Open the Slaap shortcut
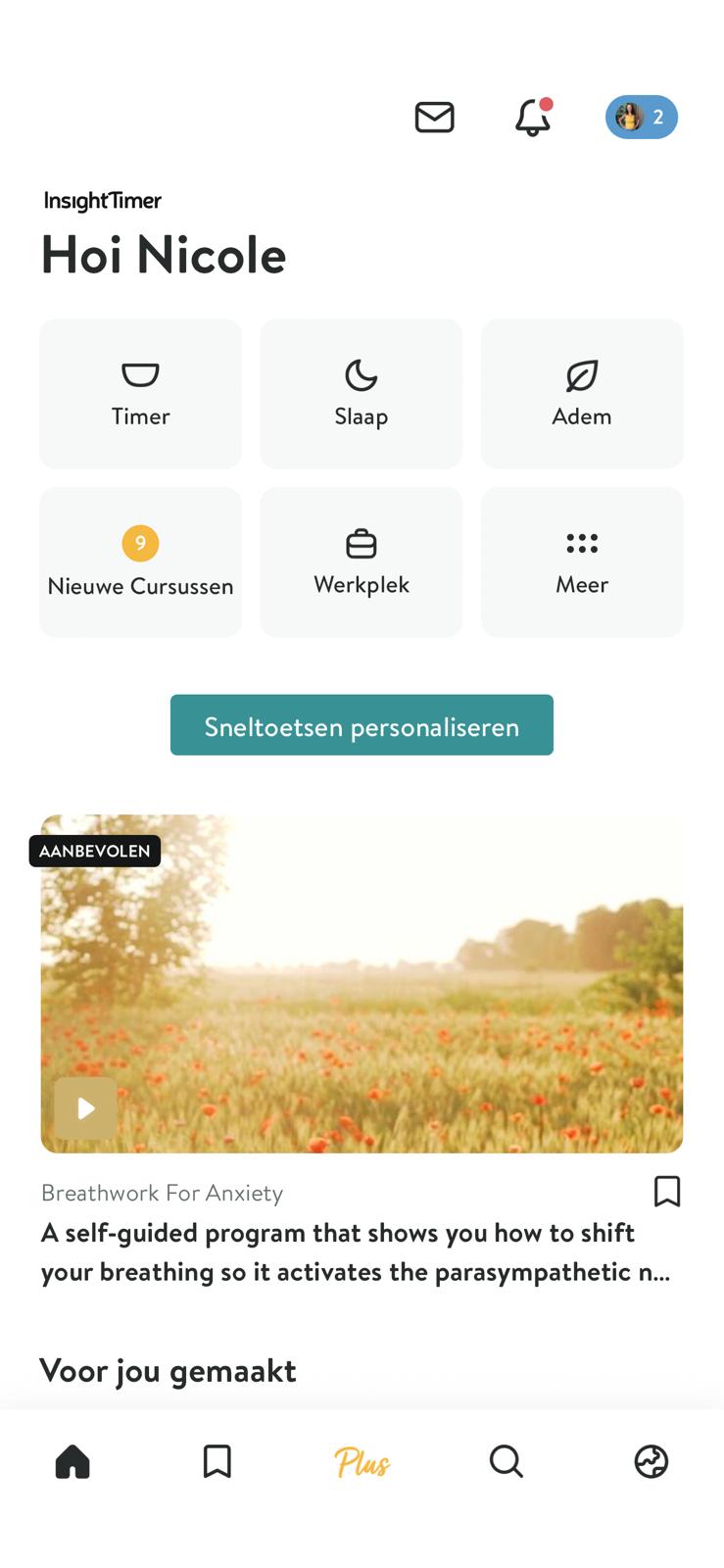This screenshot has height=1568, width=724. (x=361, y=394)
